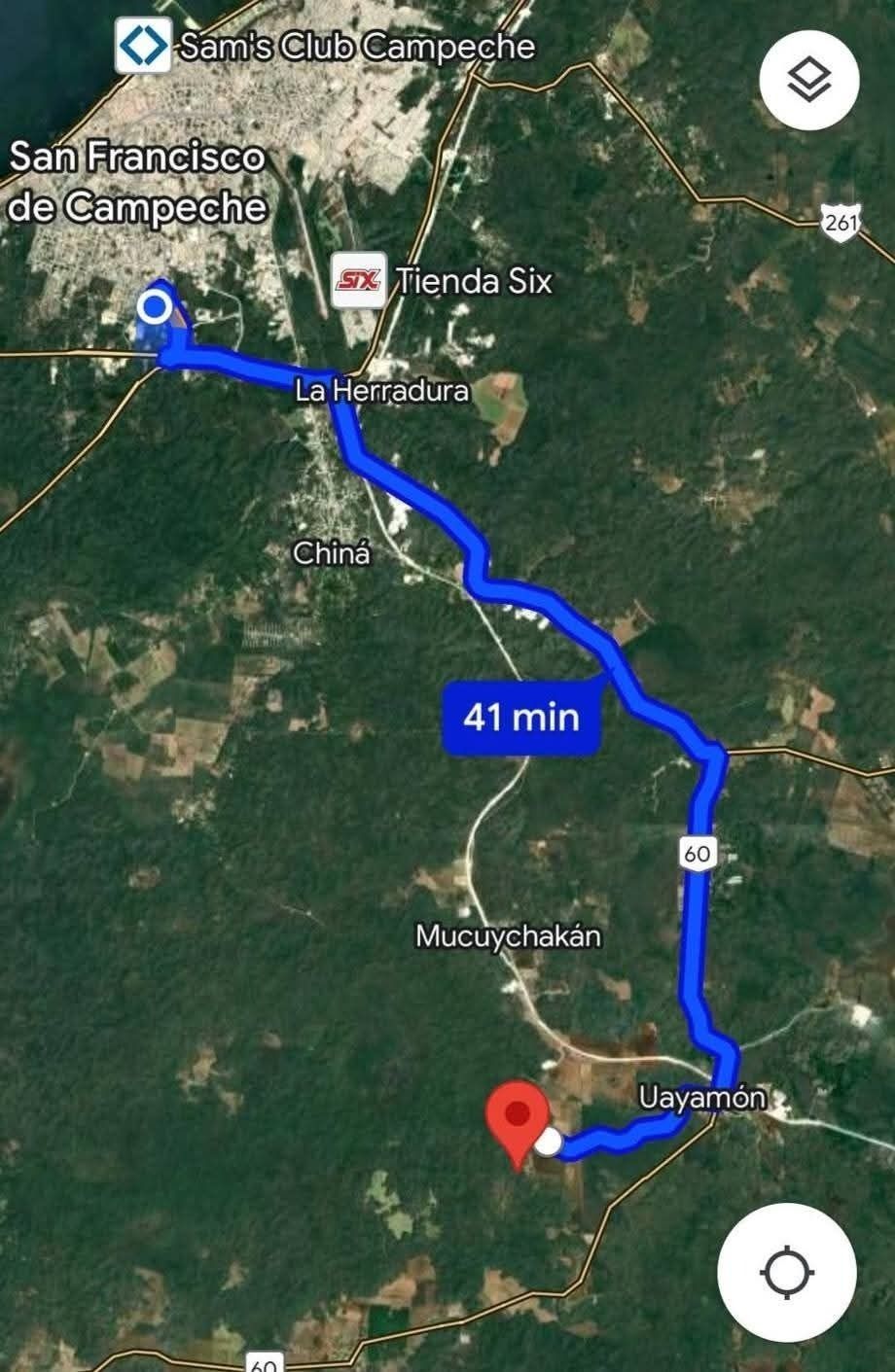This screenshot has width=895, height=1372.
Task: Open Sam's Club Campeche place marker
Action: coord(142,48)
